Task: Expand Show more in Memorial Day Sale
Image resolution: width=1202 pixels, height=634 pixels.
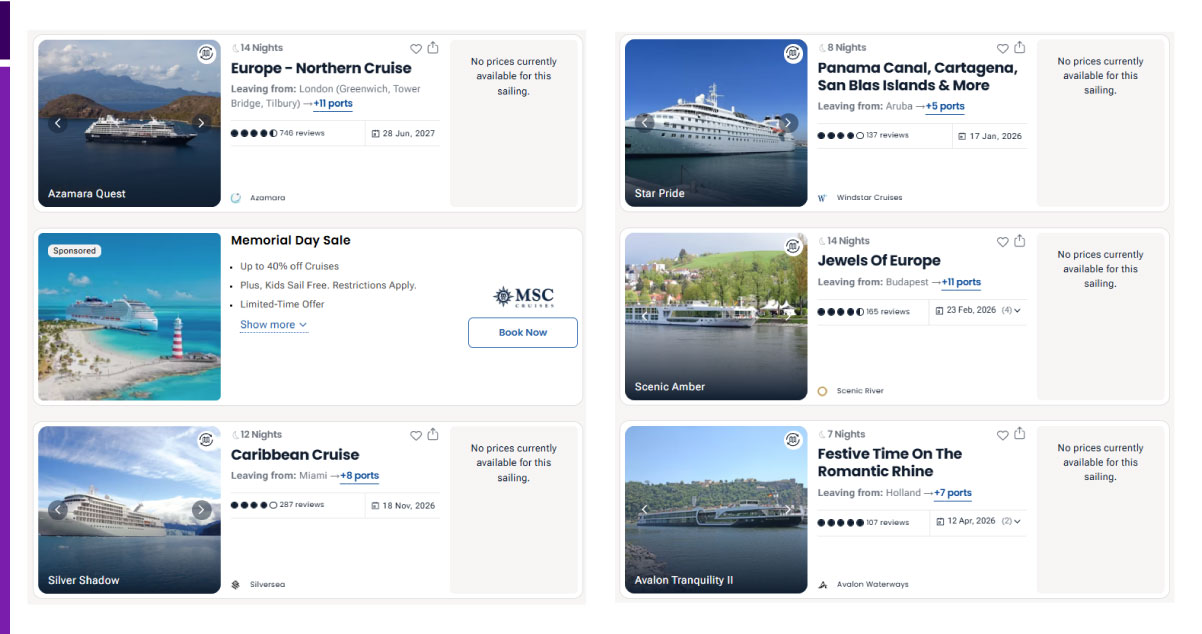Action: 273,325
